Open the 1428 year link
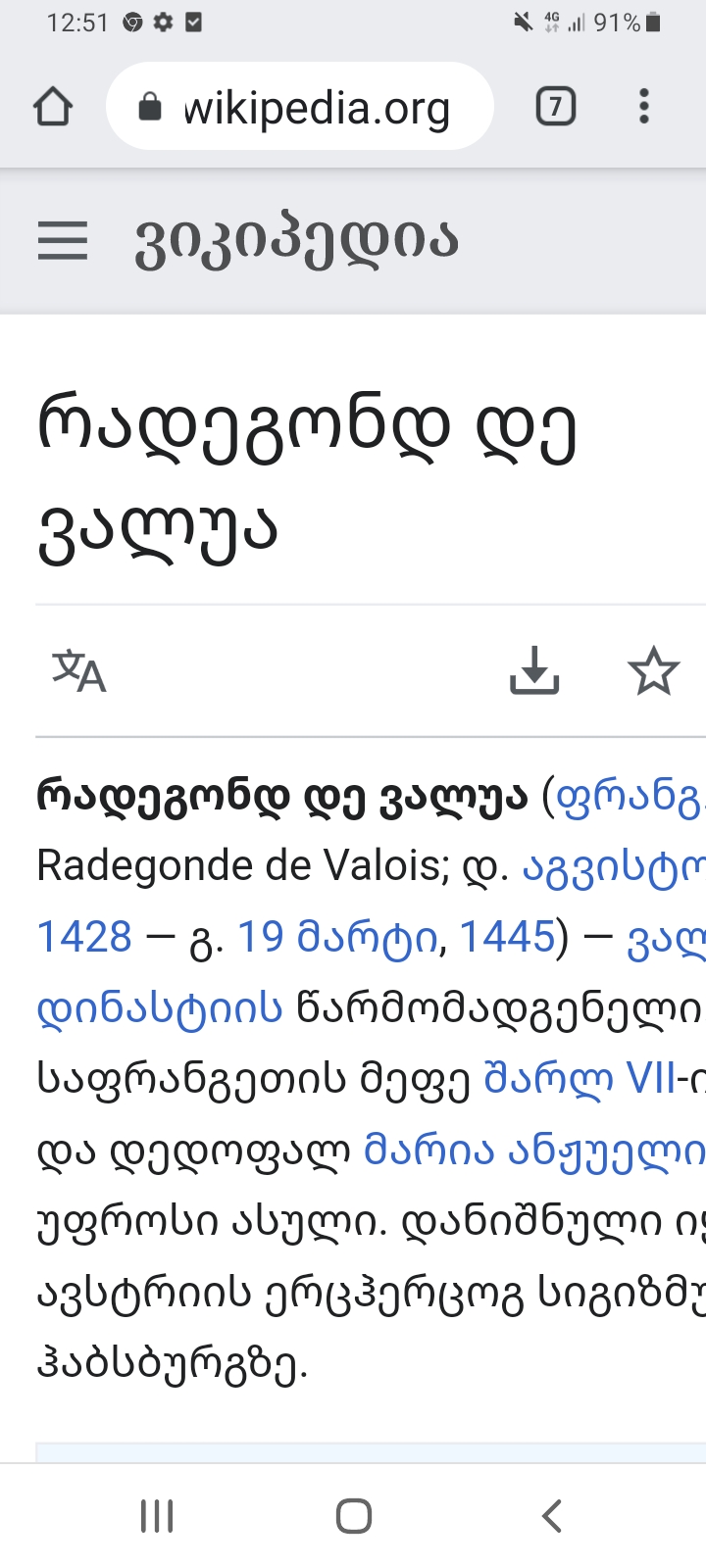 84,937
